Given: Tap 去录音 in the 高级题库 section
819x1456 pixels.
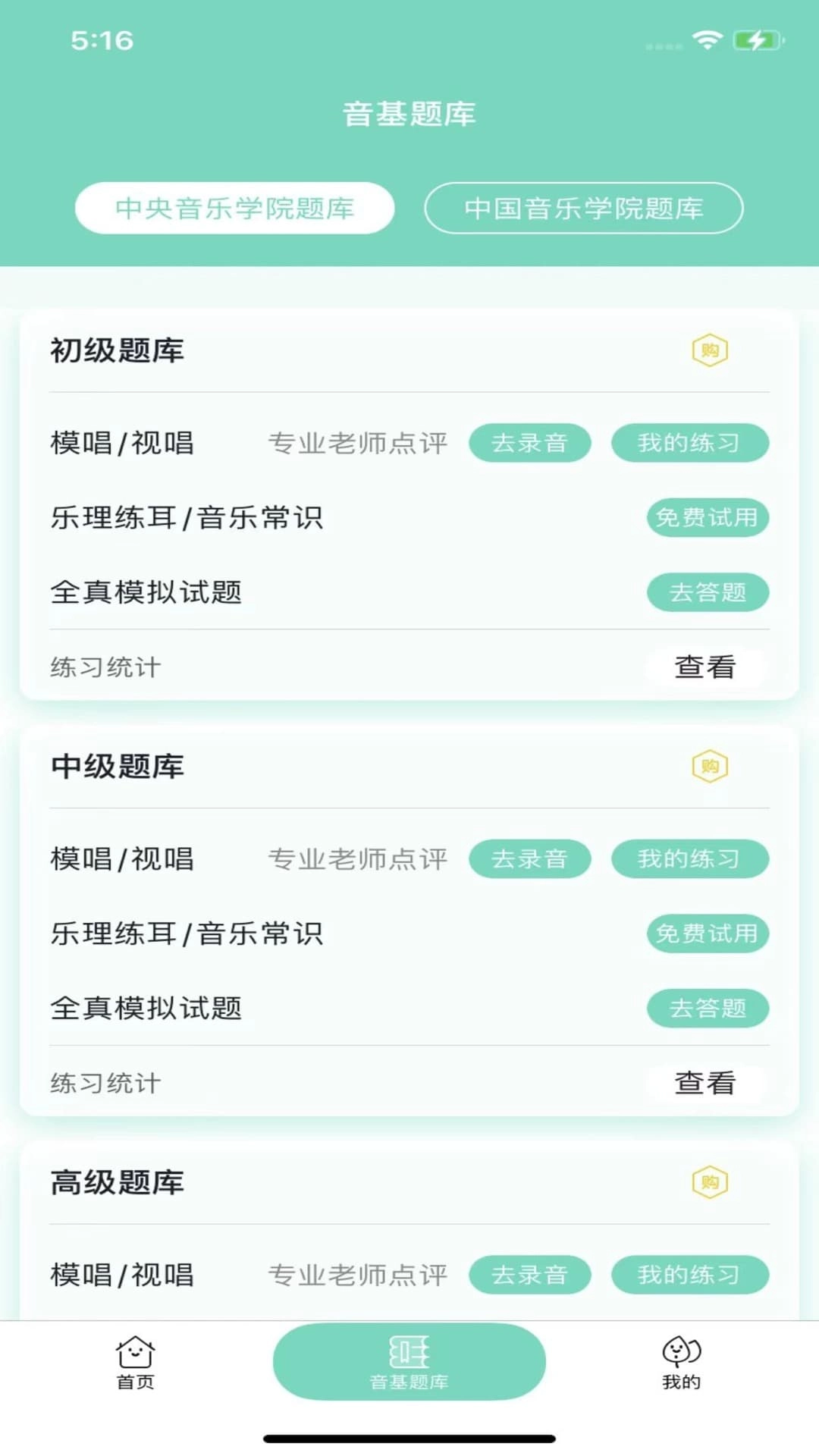Looking at the screenshot, I should click(529, 1275).
